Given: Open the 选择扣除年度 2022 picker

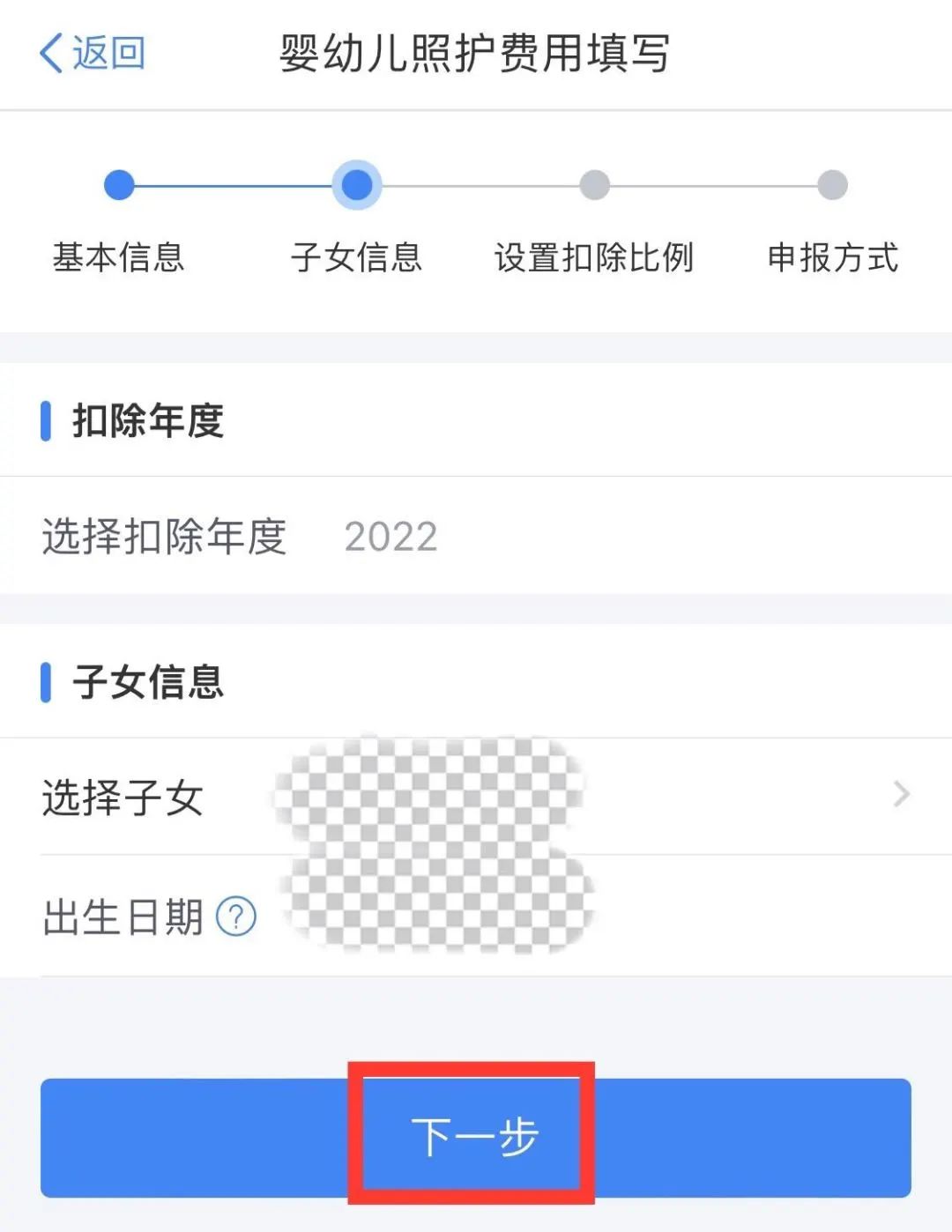Looking at the screenshot, I should [x=390, y=537].
